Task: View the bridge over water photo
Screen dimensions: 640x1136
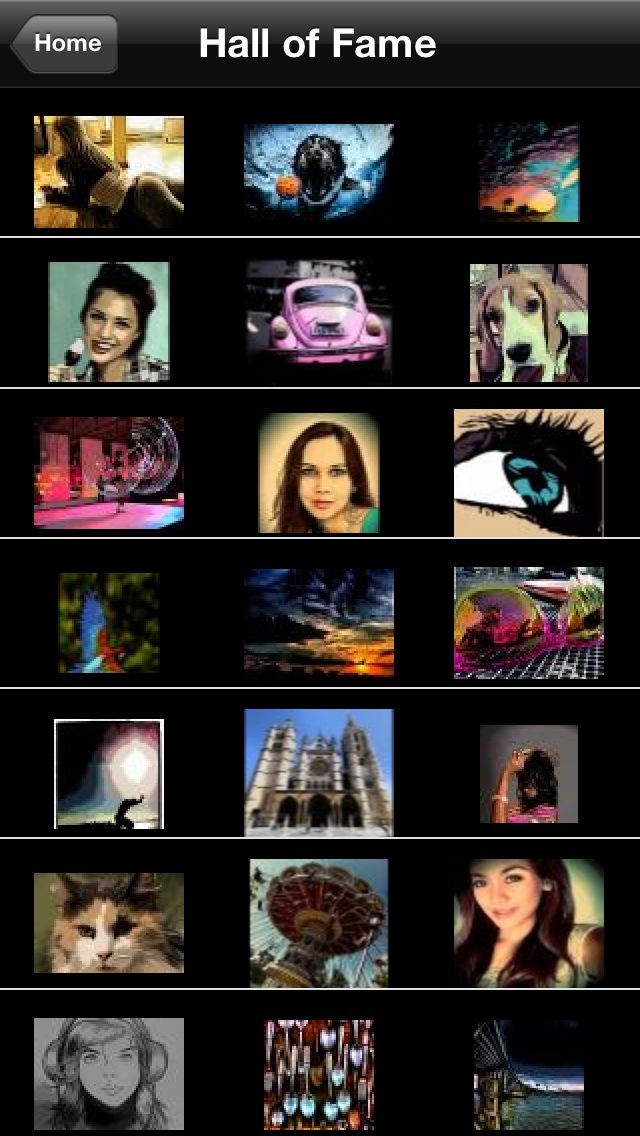Action: pyautogui.click(x=528, y=1074)
